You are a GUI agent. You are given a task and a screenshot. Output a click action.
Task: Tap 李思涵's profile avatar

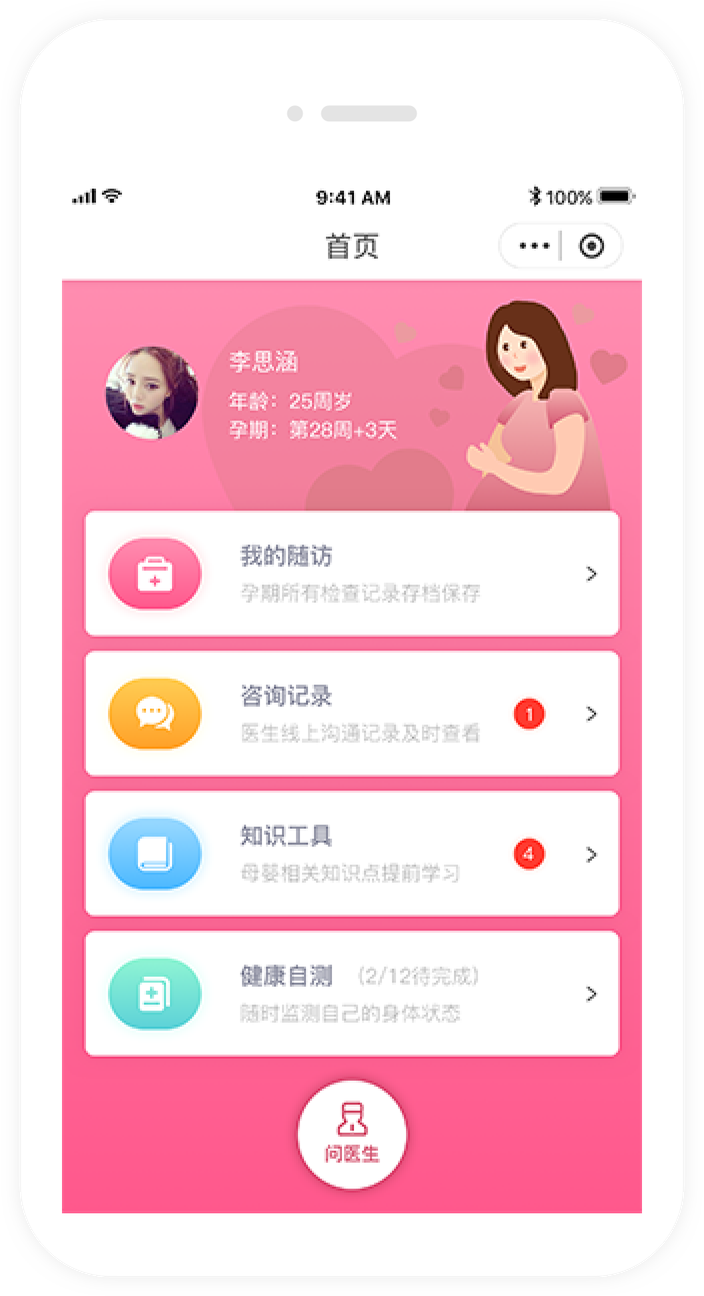pos(152,393)
